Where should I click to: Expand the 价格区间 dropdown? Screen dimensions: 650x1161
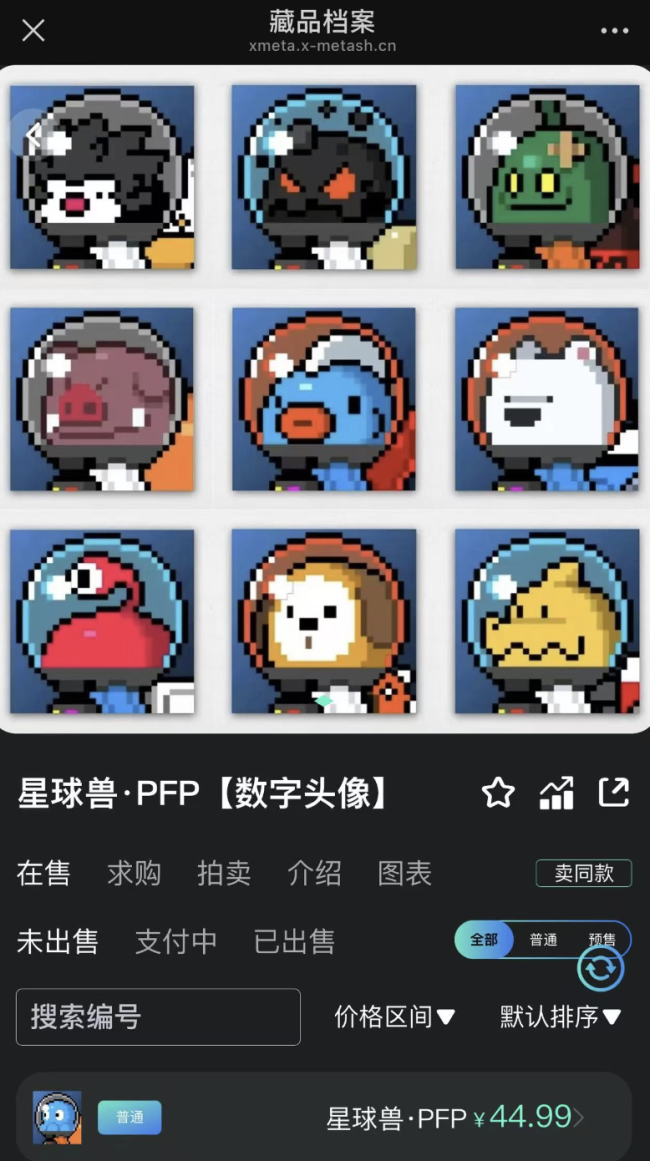coord(394,1017)
